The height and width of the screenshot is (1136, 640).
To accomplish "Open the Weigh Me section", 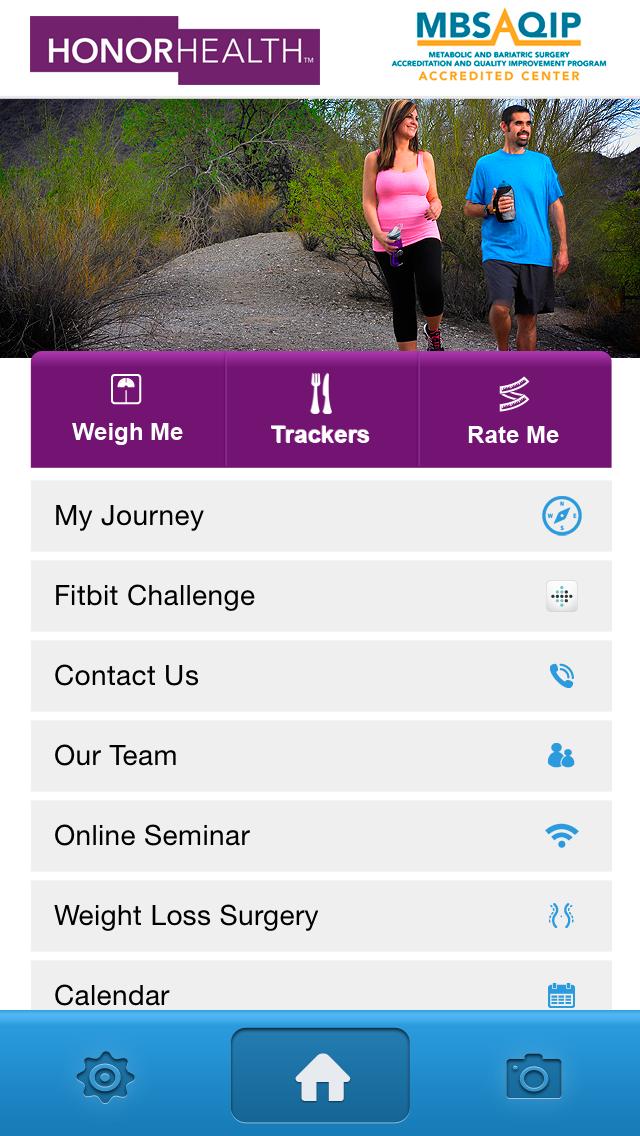I will click(128, 409).
